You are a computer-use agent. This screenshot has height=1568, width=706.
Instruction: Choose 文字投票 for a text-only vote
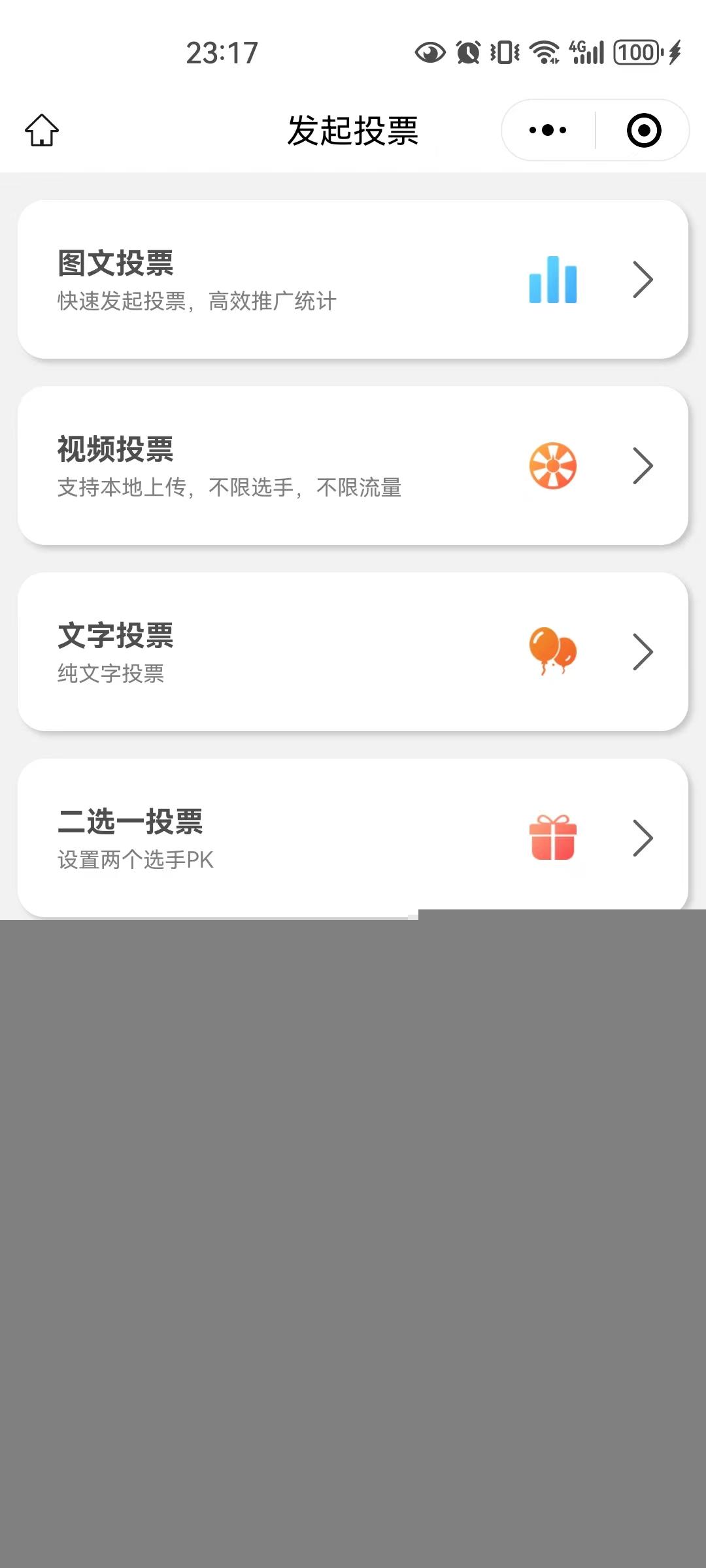(353, 652)
